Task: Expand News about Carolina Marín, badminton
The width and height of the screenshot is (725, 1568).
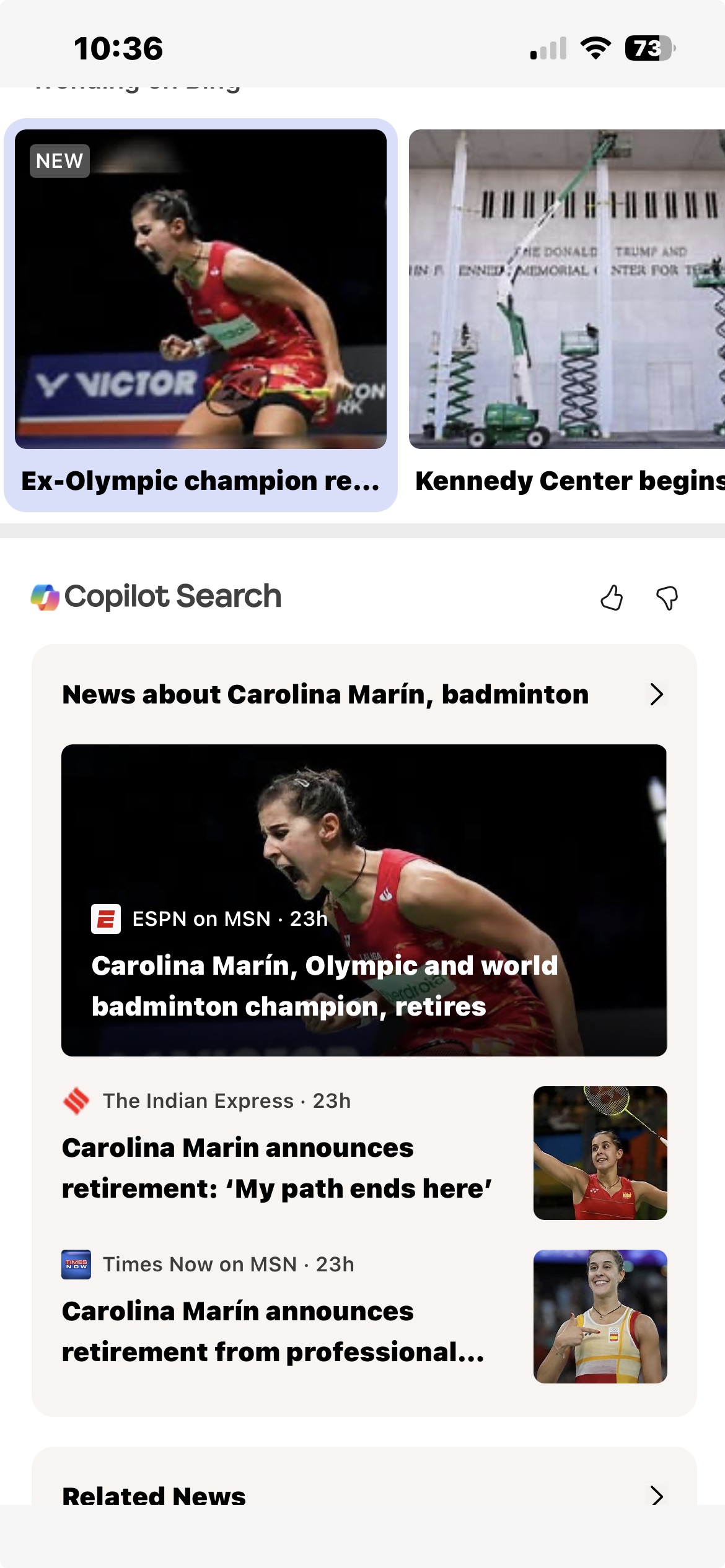Action: (x=656, y=694)
